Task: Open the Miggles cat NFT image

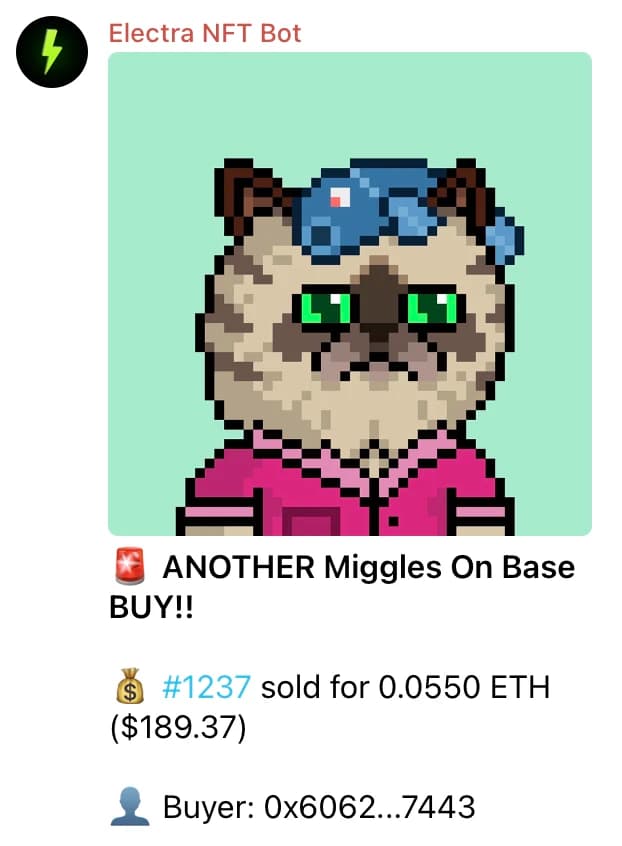Action: point(350,294)
